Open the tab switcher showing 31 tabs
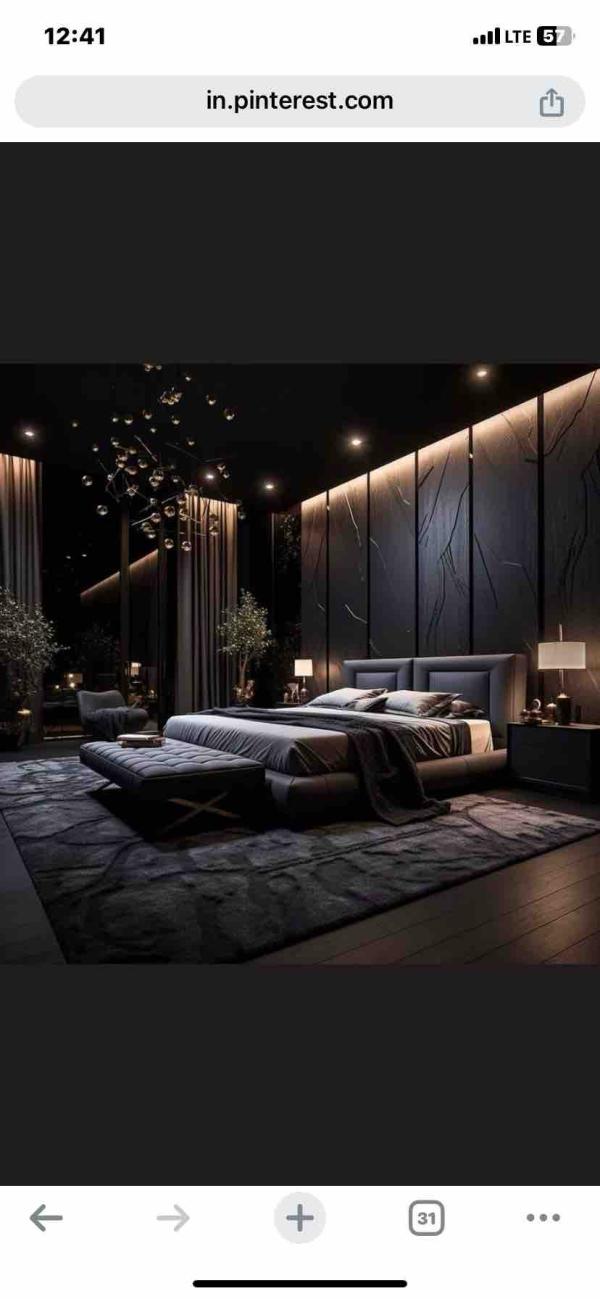The width and height of the screenshot is (600, 1299). tap(426, 1217)
